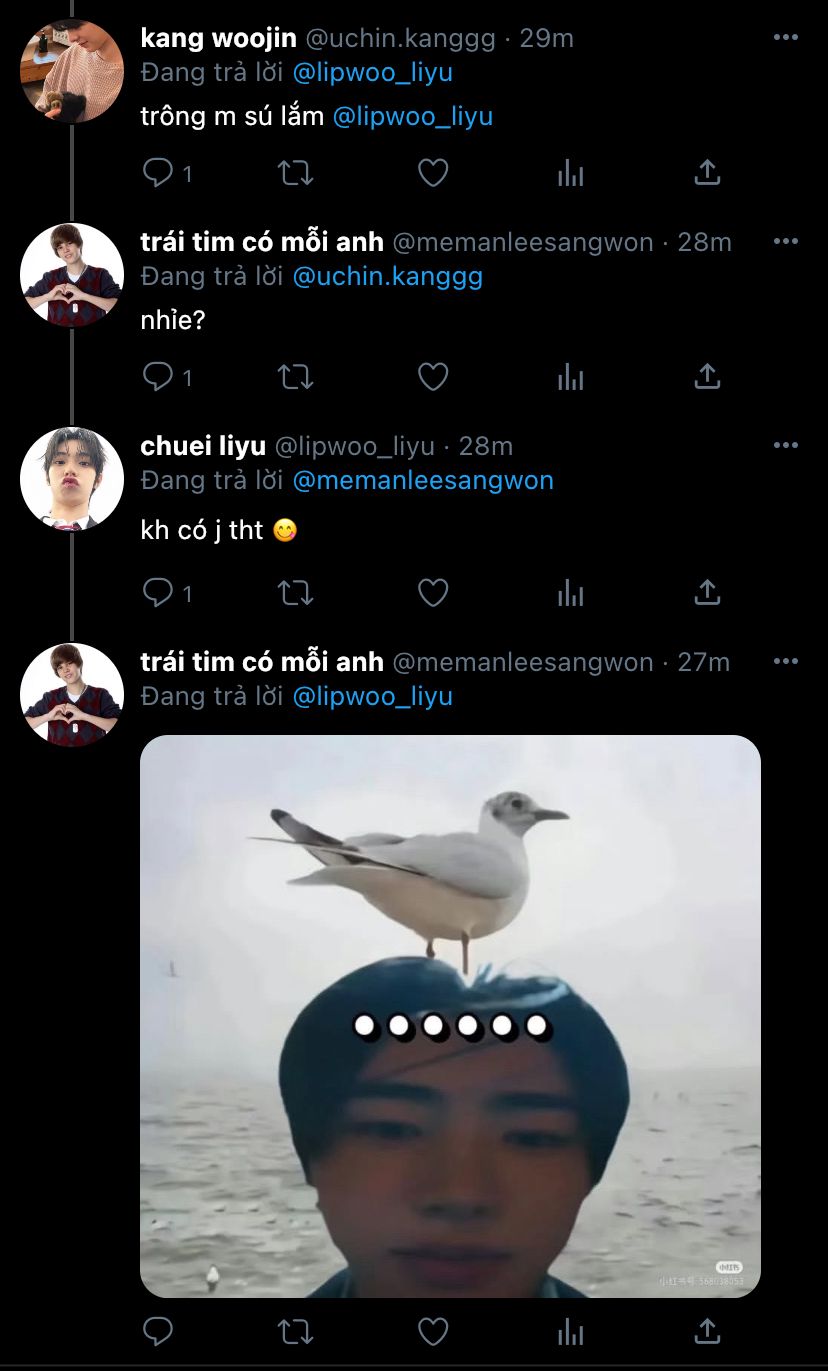Open kang woojin's profile avatar
This screenshot has width=828, height=1371.
click(72, 71)
